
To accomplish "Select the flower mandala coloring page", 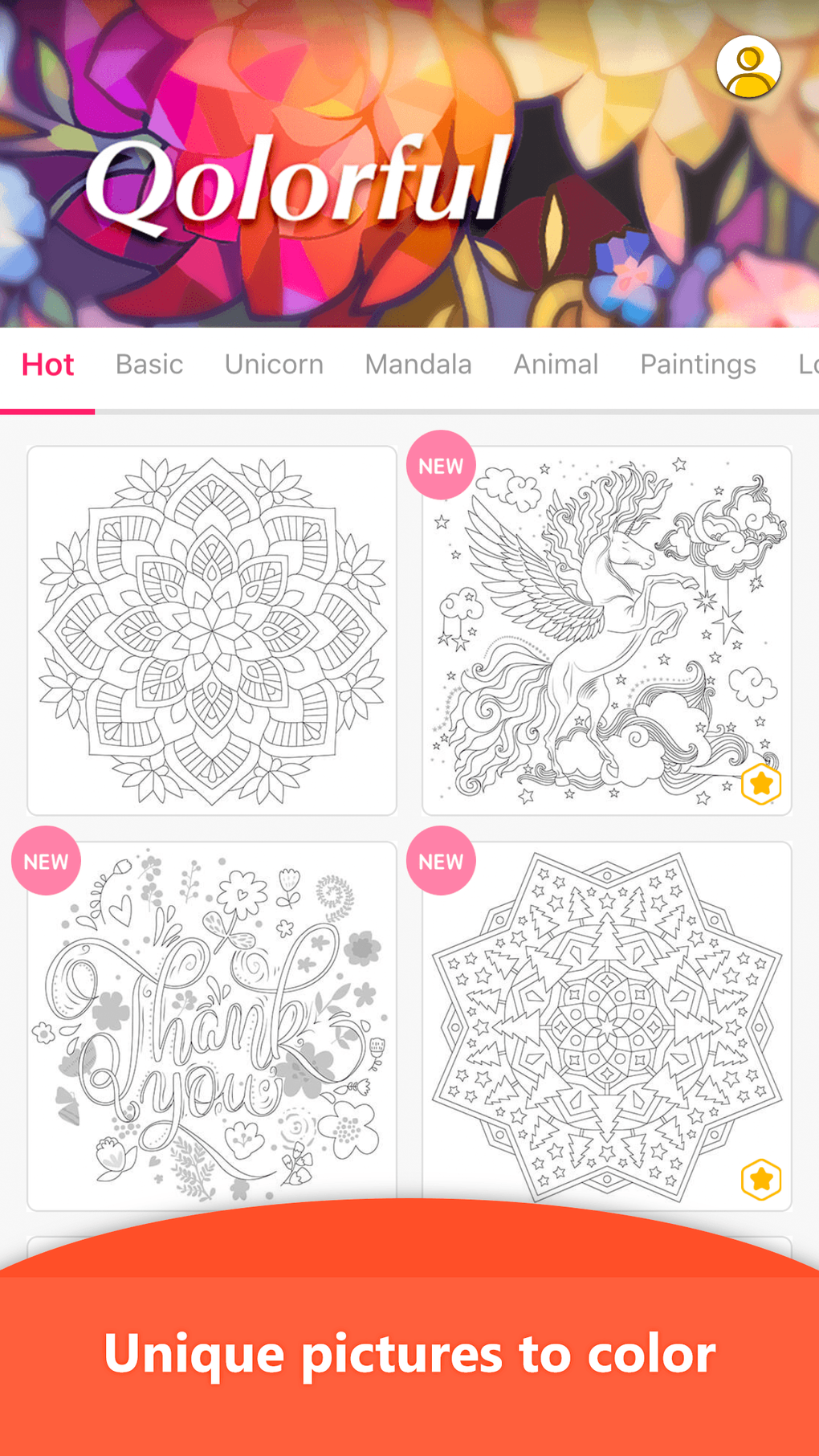I will [212, 630].
